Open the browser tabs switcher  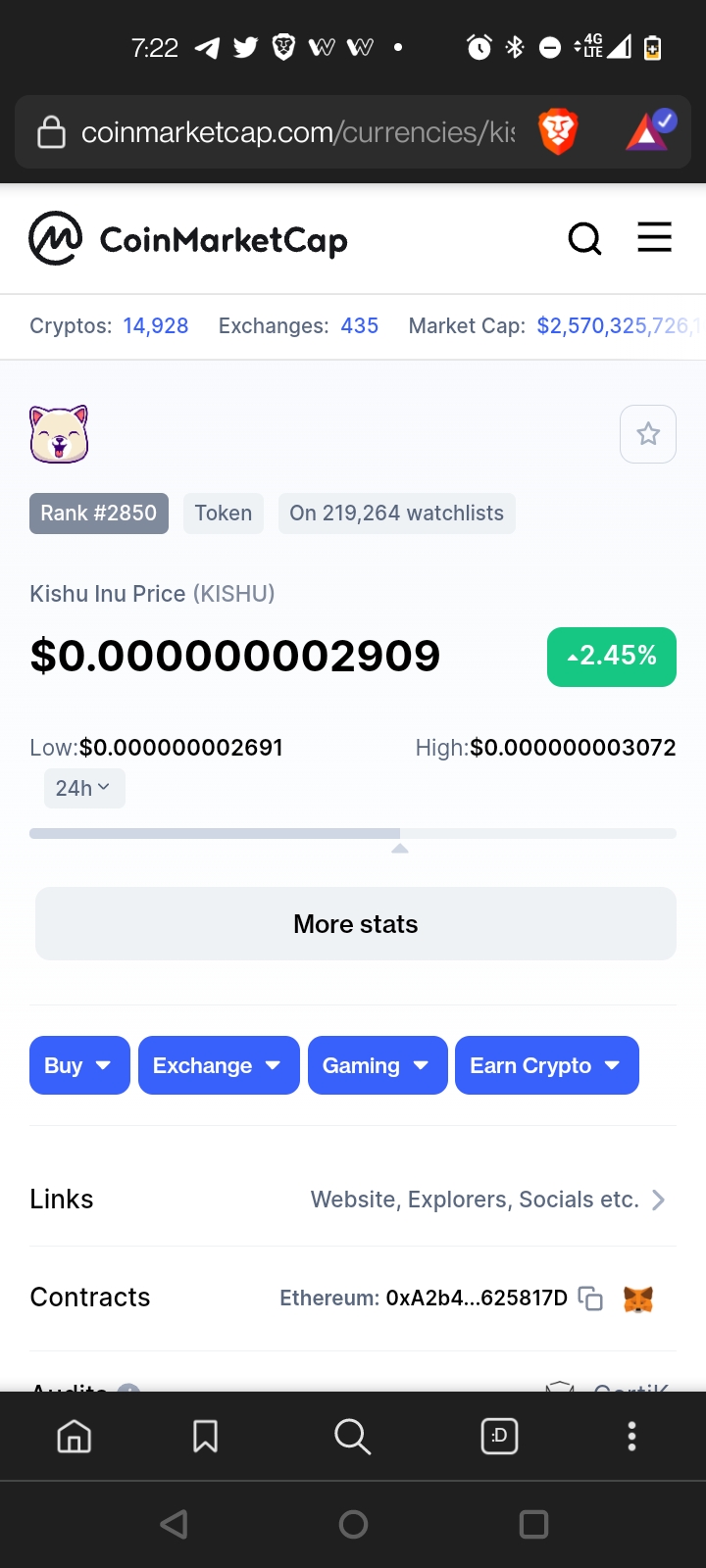(x=499, y=1437)
